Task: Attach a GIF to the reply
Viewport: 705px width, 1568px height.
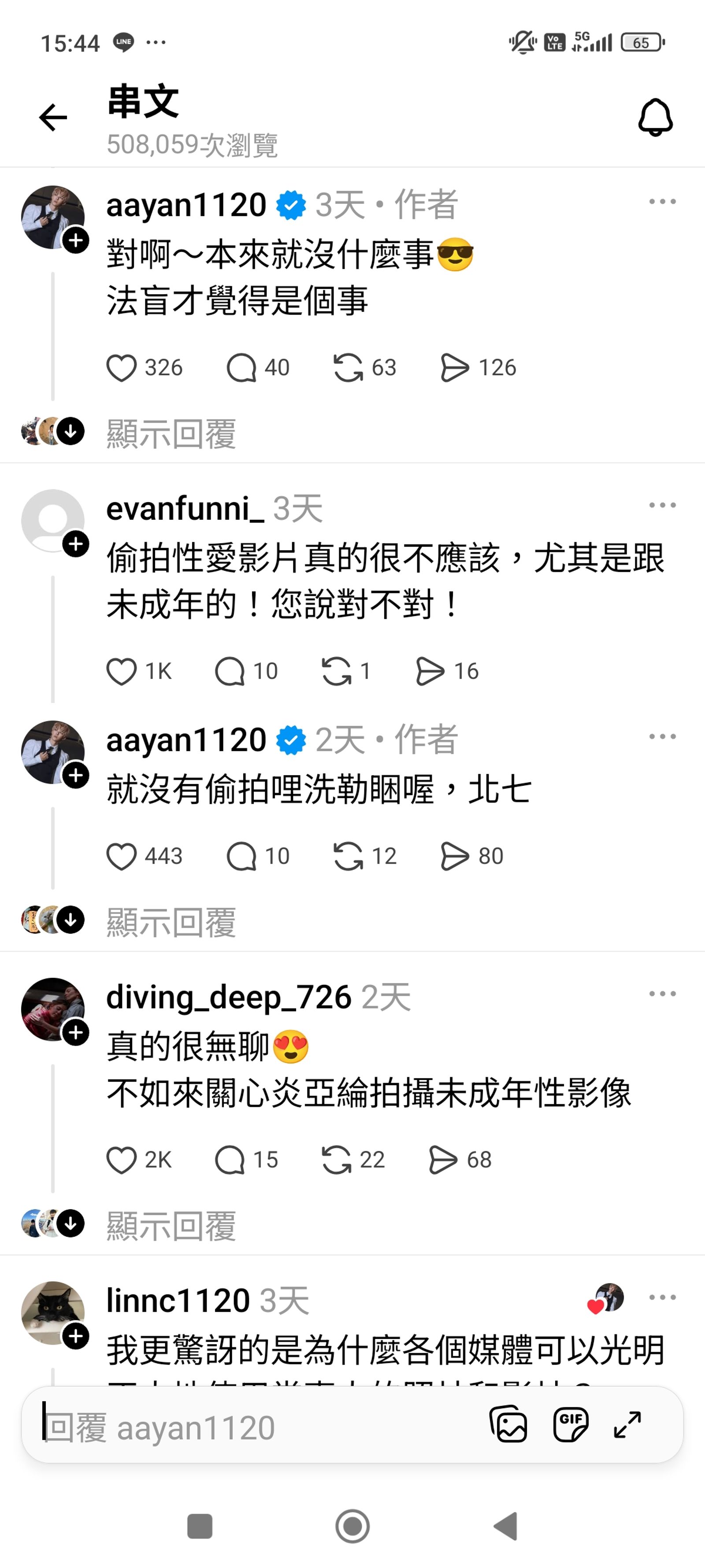Action: tap(570, 1425)
